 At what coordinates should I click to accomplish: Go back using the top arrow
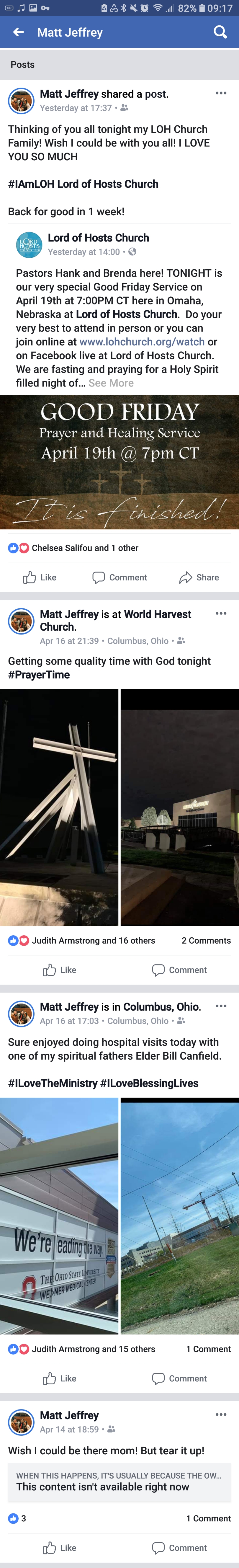(x=18, y=32)
